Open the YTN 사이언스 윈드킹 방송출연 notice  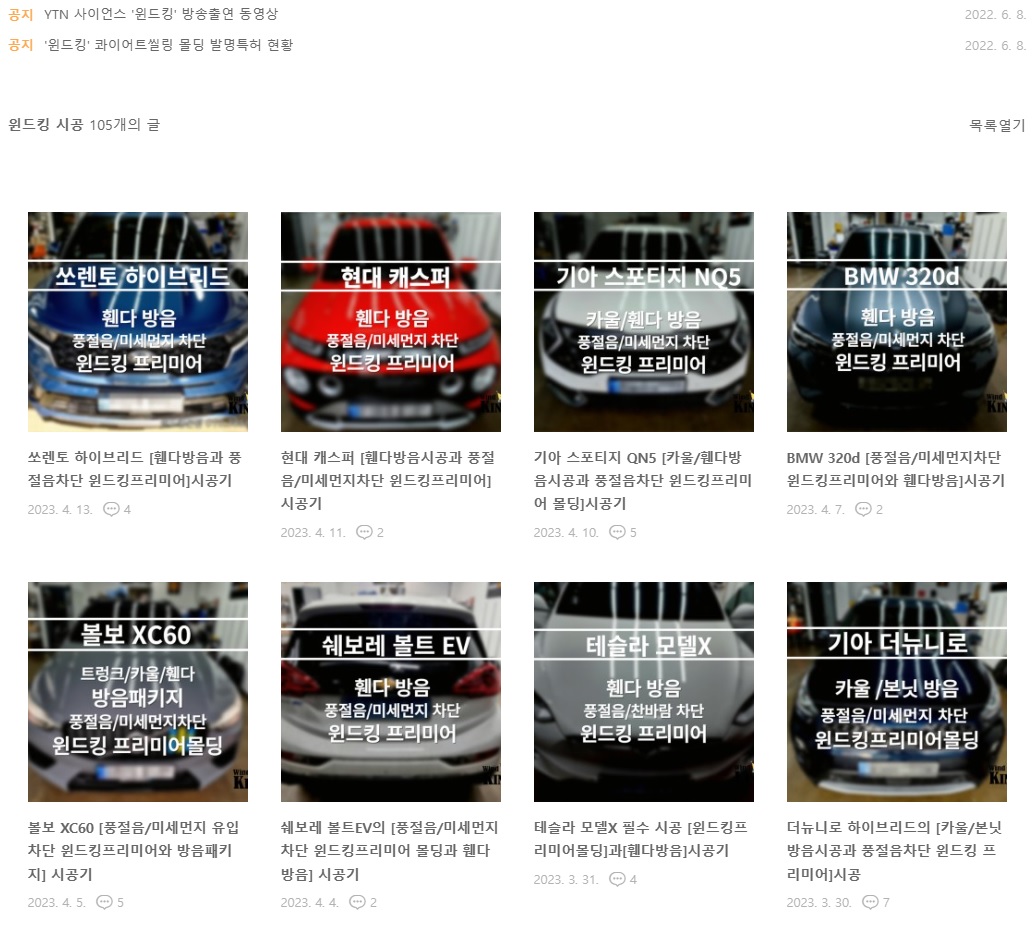point(161,15)
